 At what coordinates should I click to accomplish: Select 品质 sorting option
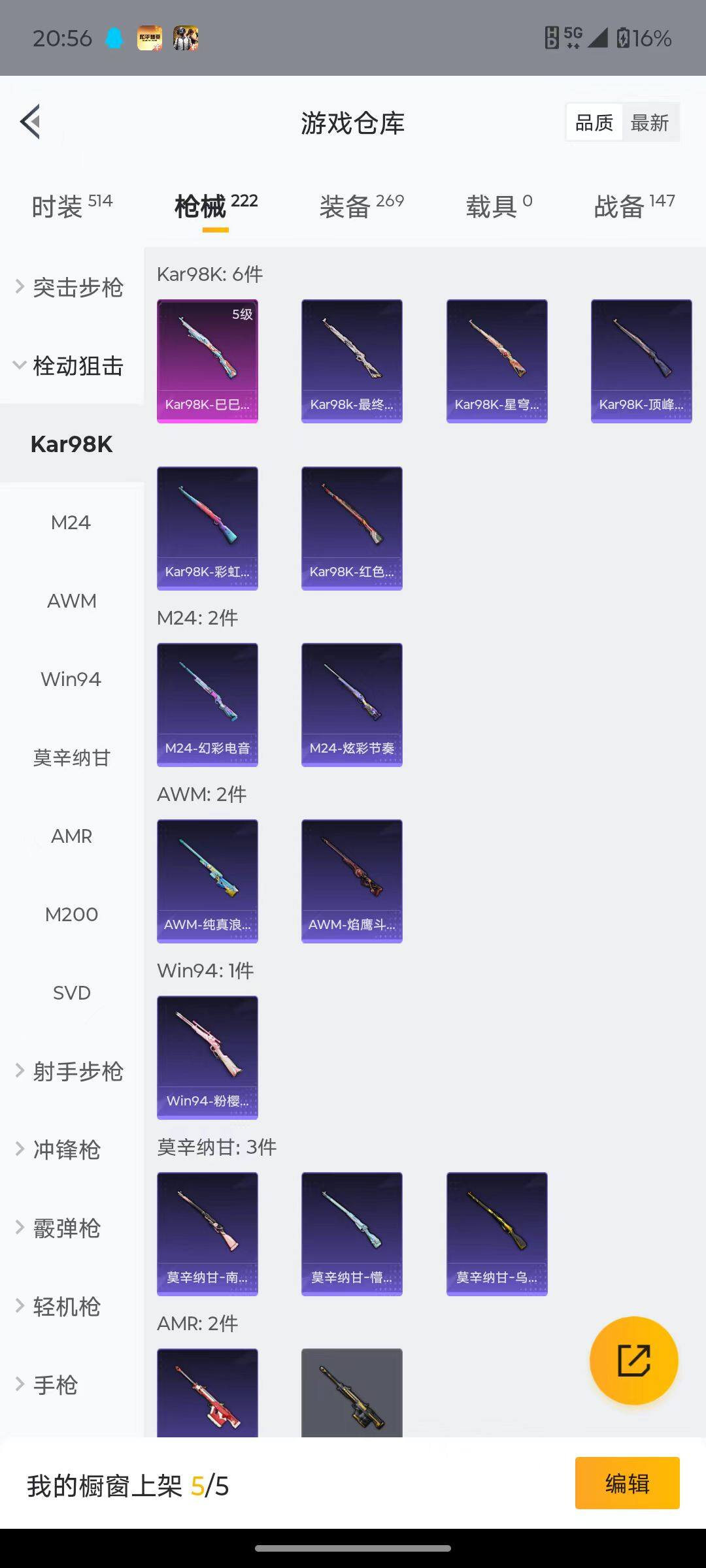coord(593,122)
